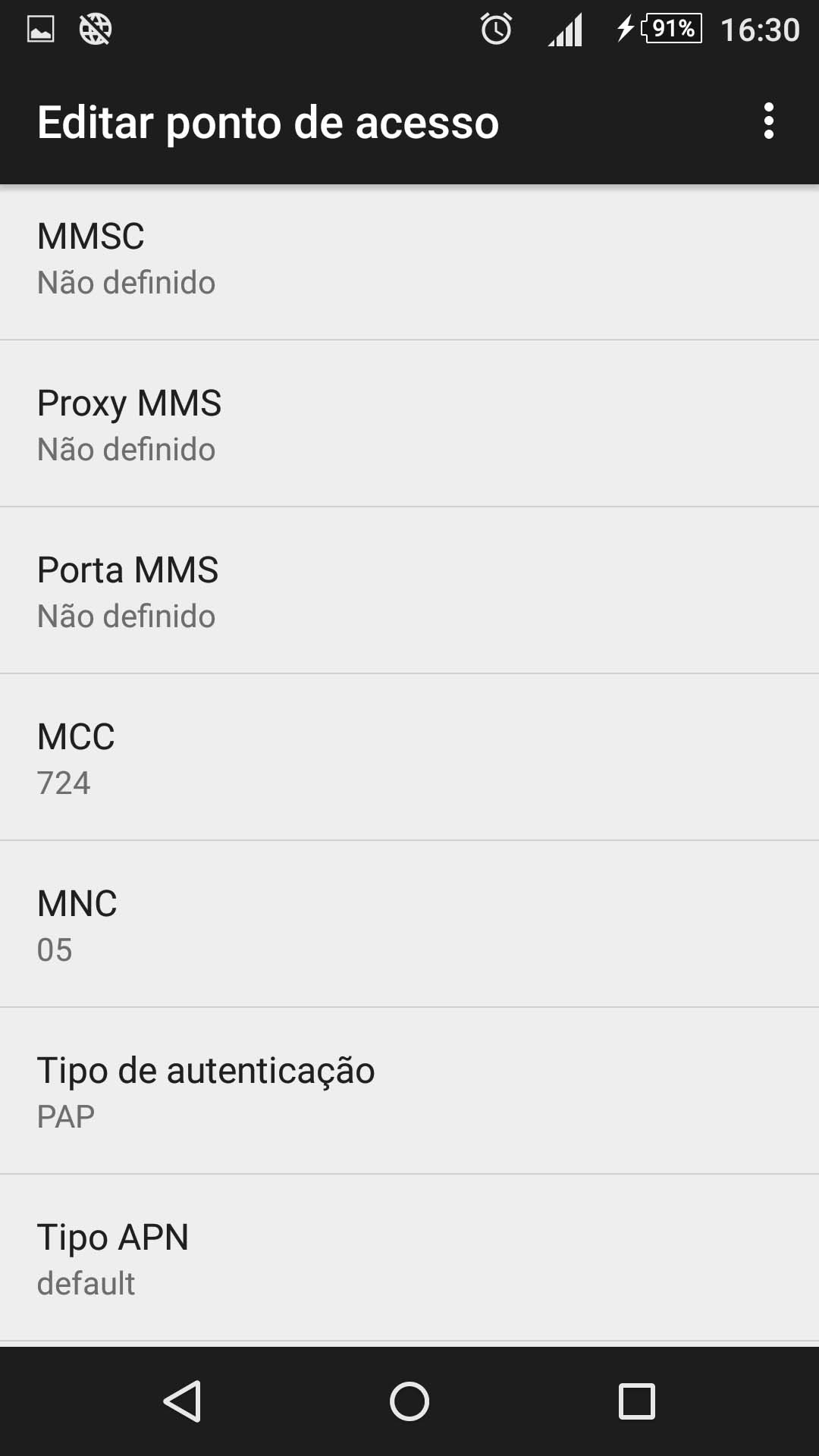The width and height of the screenshot is (819, 1456).
Task: Select Tipo de autenticação option
Action: pos(409,1092)
